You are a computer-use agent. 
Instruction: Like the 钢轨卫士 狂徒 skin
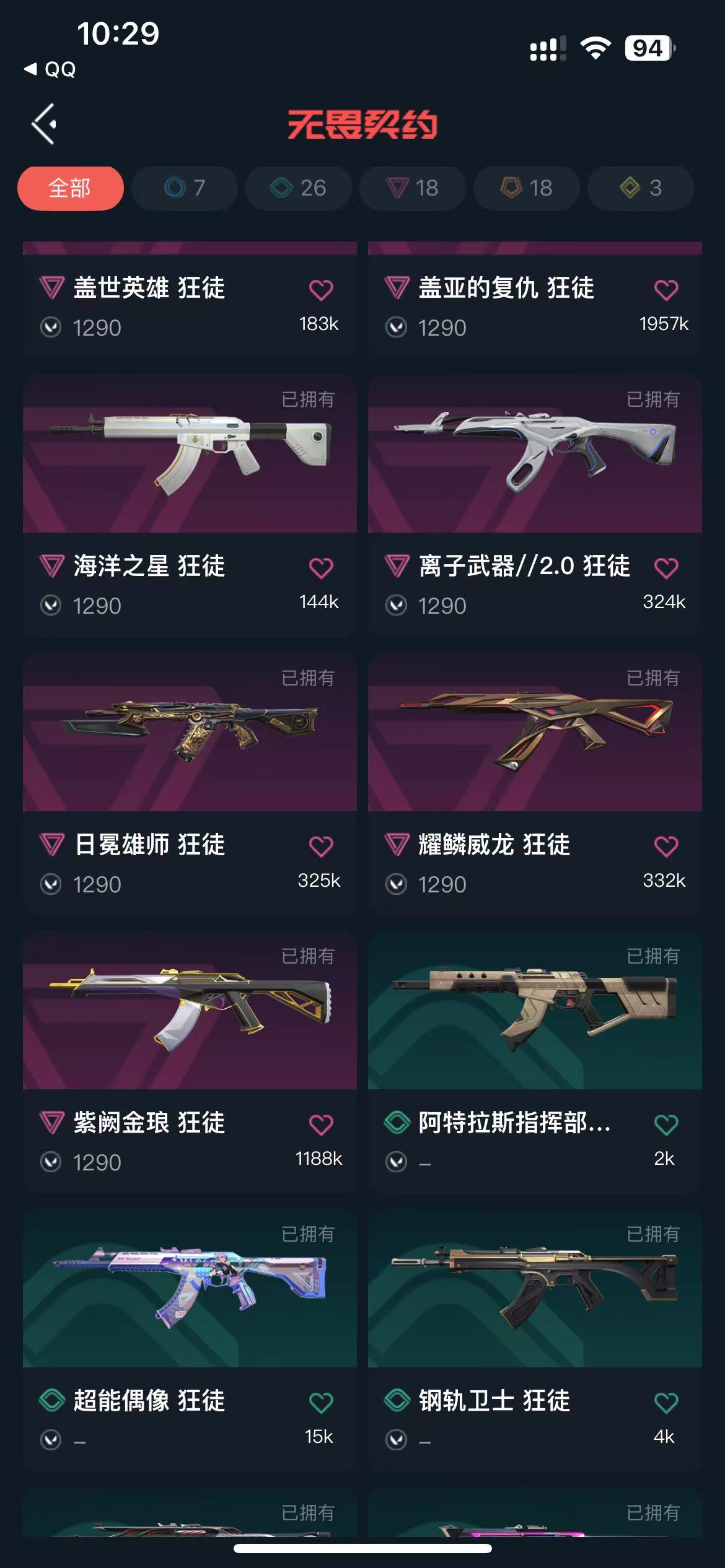pyautogui.click(x=666, y=1403)
